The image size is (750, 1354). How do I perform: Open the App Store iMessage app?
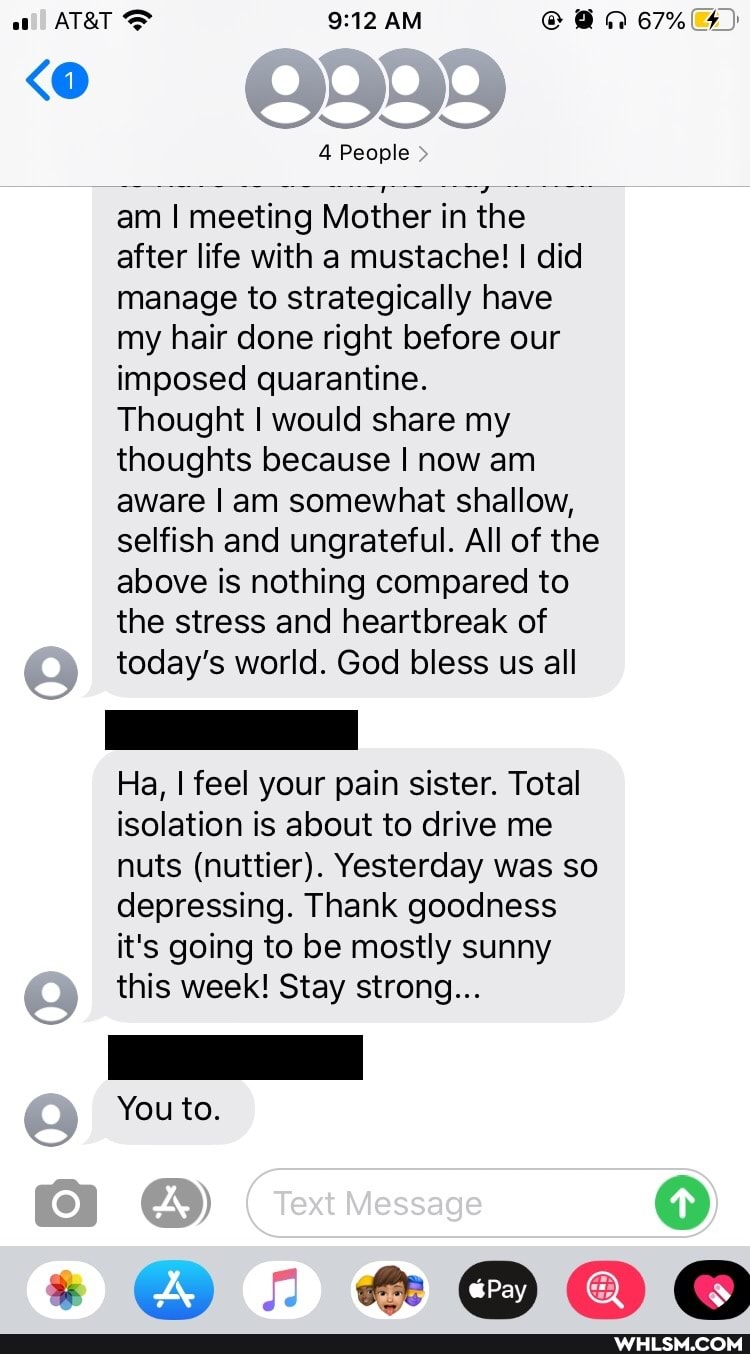pyautogui.click(x=174, y=1289)
